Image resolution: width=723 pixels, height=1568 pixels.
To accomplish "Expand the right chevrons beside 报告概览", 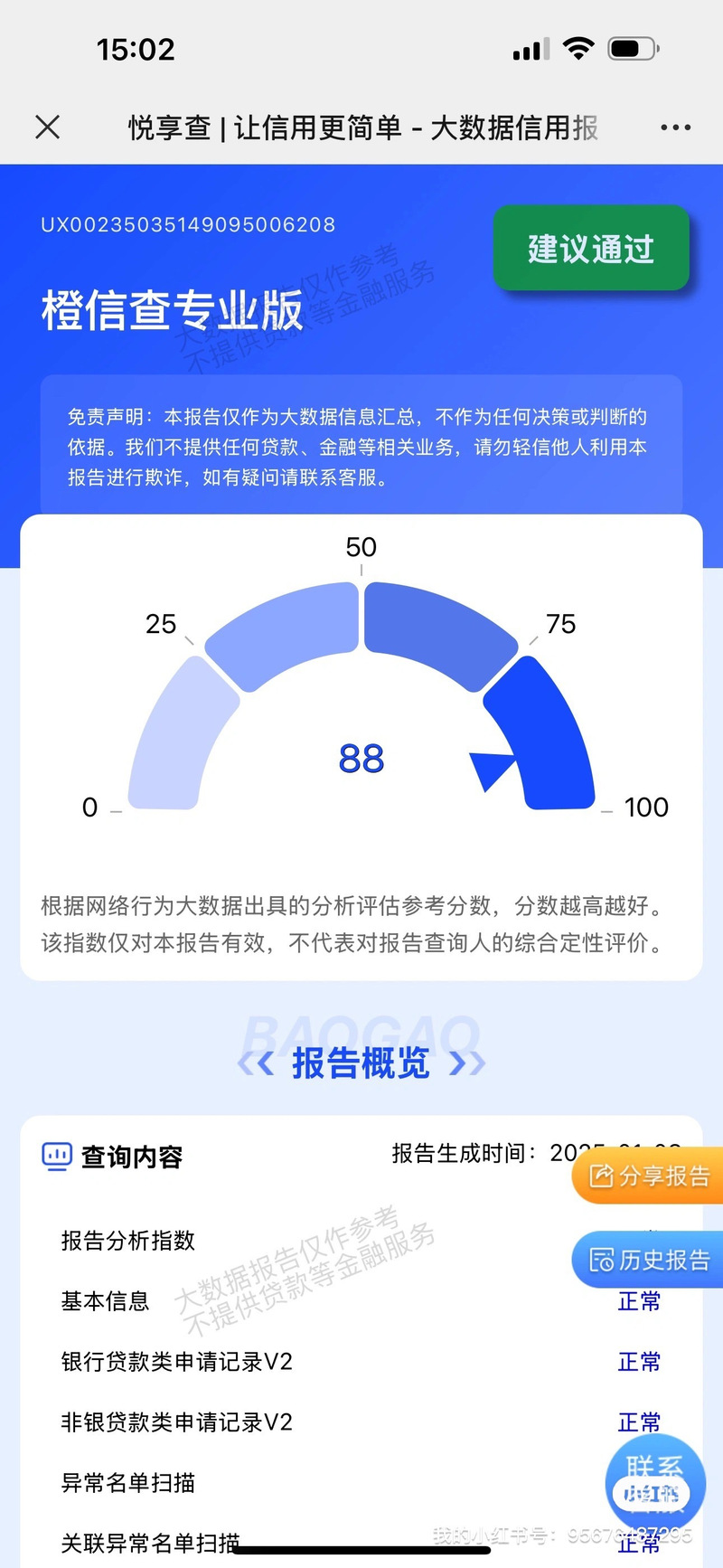I will [469, 1063].
